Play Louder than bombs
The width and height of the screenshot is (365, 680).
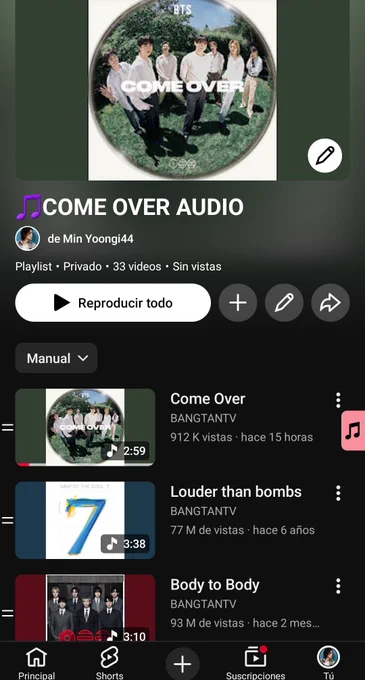[85, 520]
